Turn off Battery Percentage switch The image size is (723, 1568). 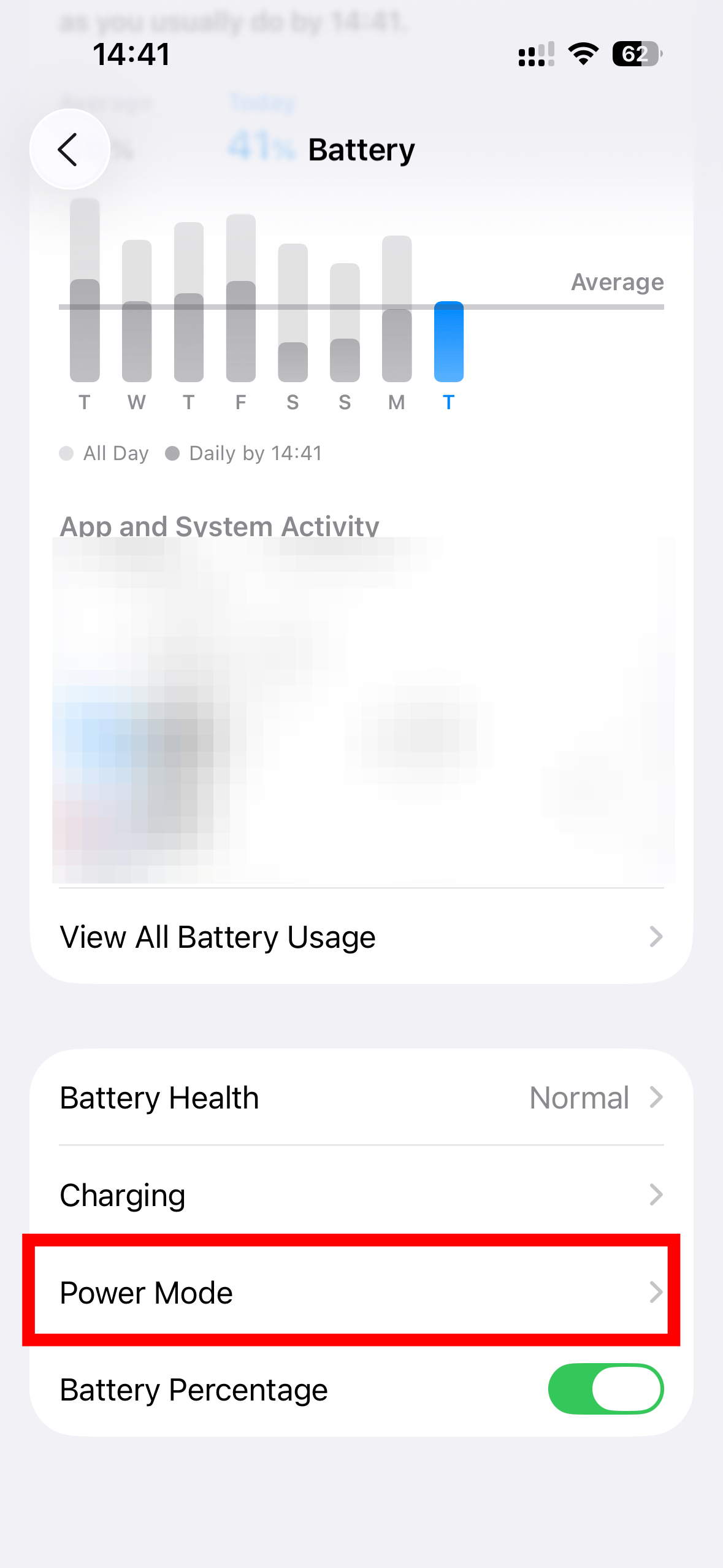click(605, 1389)
